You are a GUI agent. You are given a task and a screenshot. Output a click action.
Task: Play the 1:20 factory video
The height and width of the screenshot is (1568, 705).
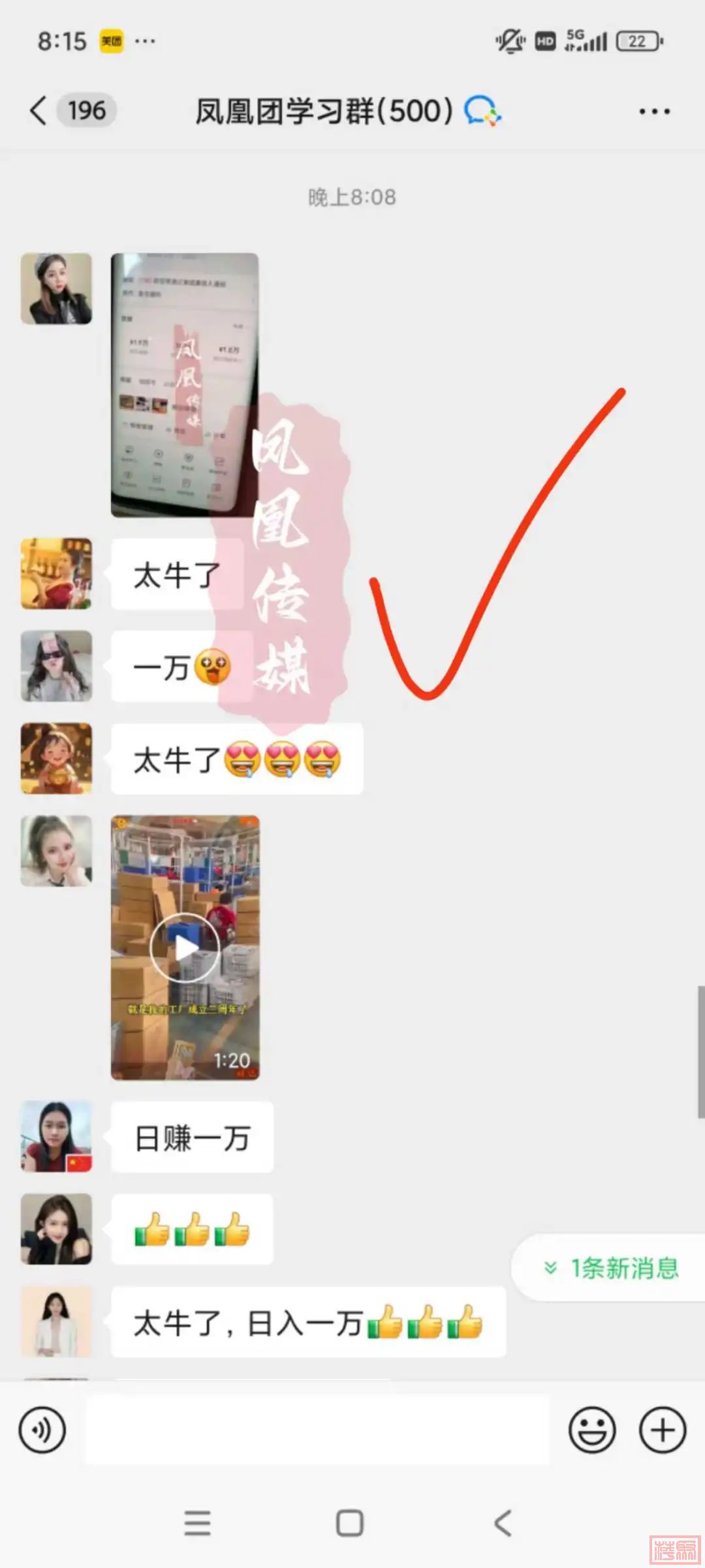tap(185, 947)
